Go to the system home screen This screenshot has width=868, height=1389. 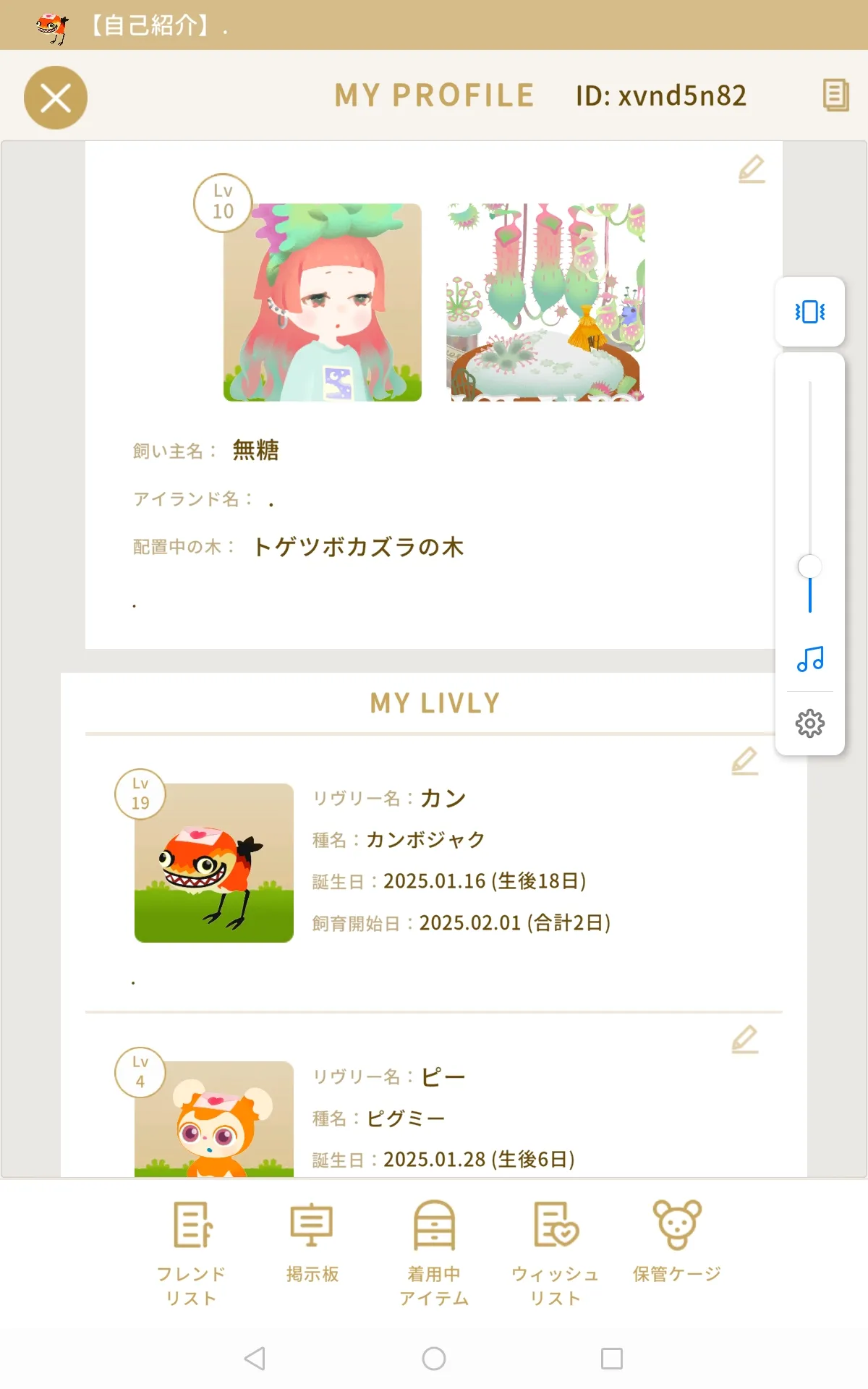[x=434, y=1359]
